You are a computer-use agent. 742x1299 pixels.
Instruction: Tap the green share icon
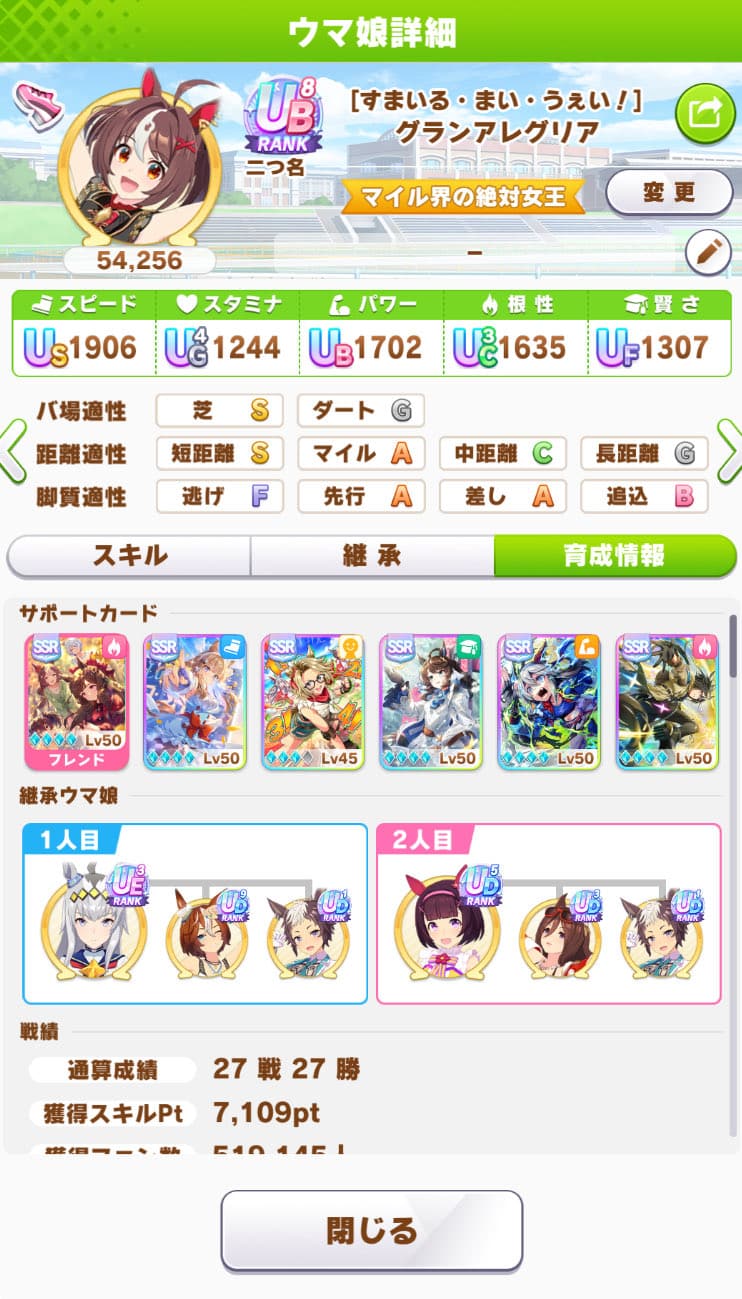(x=705, y=115)
